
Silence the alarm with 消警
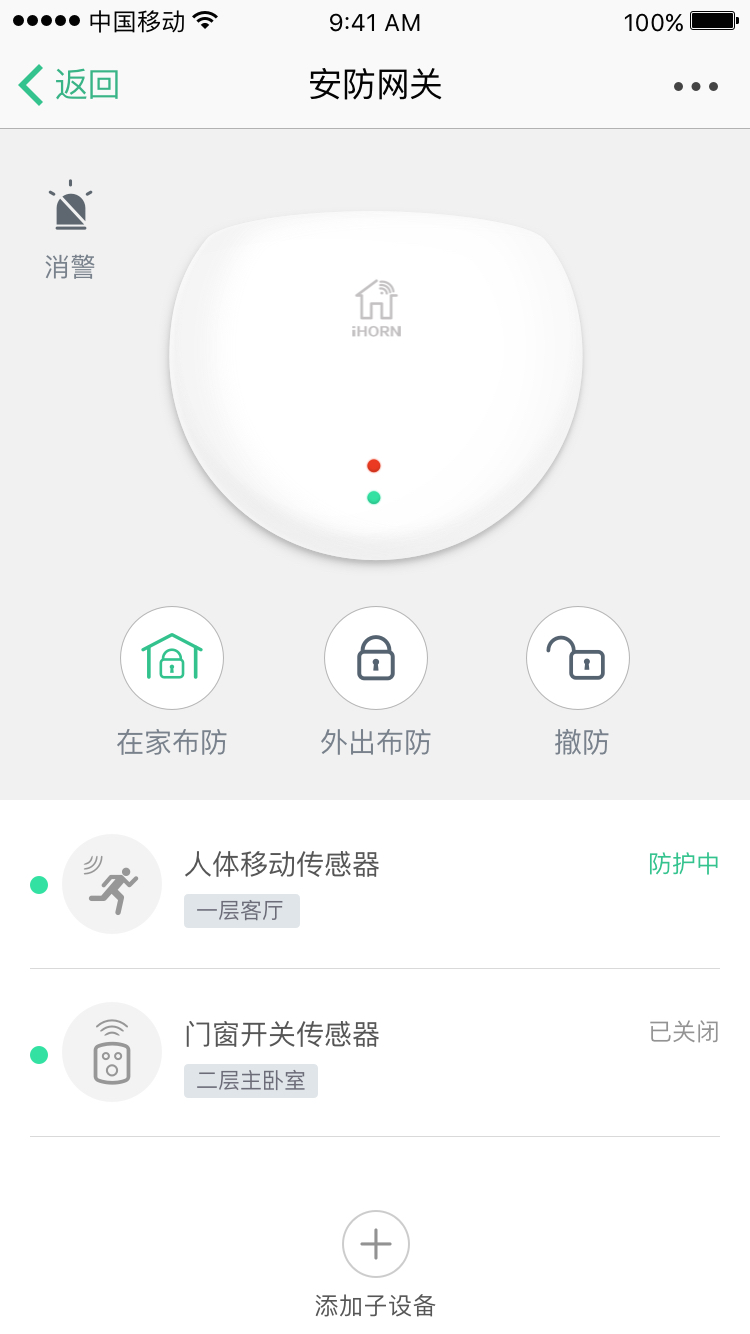point(70,230)
